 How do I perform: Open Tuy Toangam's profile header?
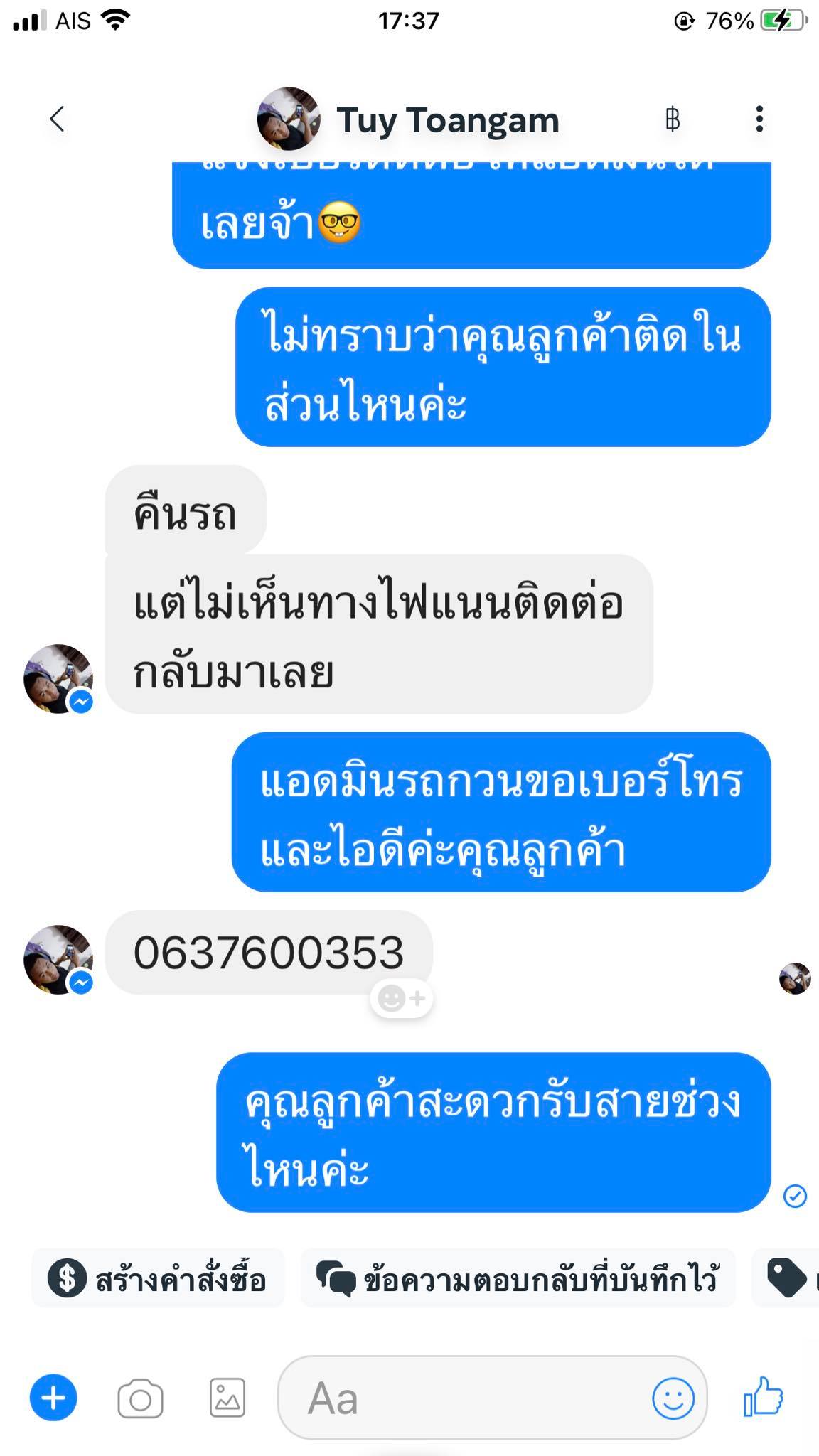point(408,119)
